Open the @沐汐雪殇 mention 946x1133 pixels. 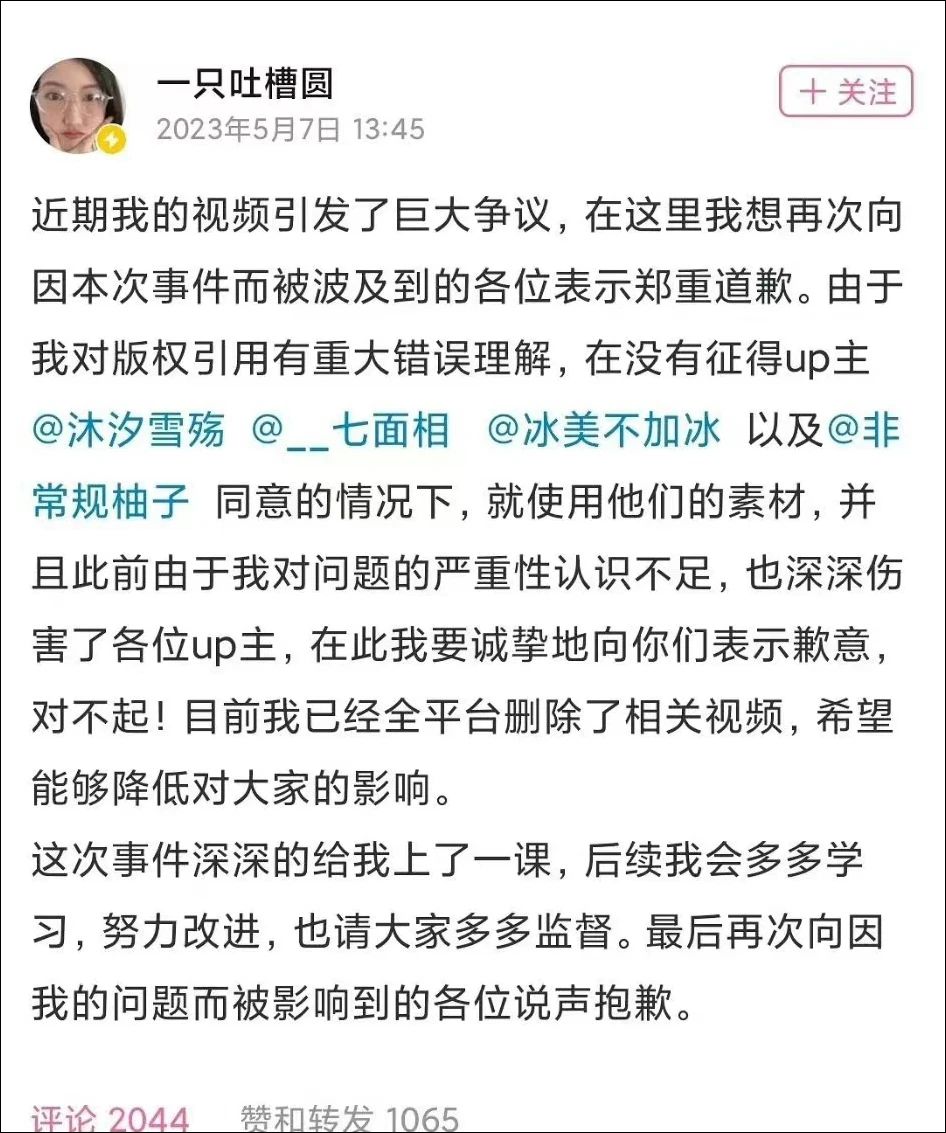click(x=128, y=431)
